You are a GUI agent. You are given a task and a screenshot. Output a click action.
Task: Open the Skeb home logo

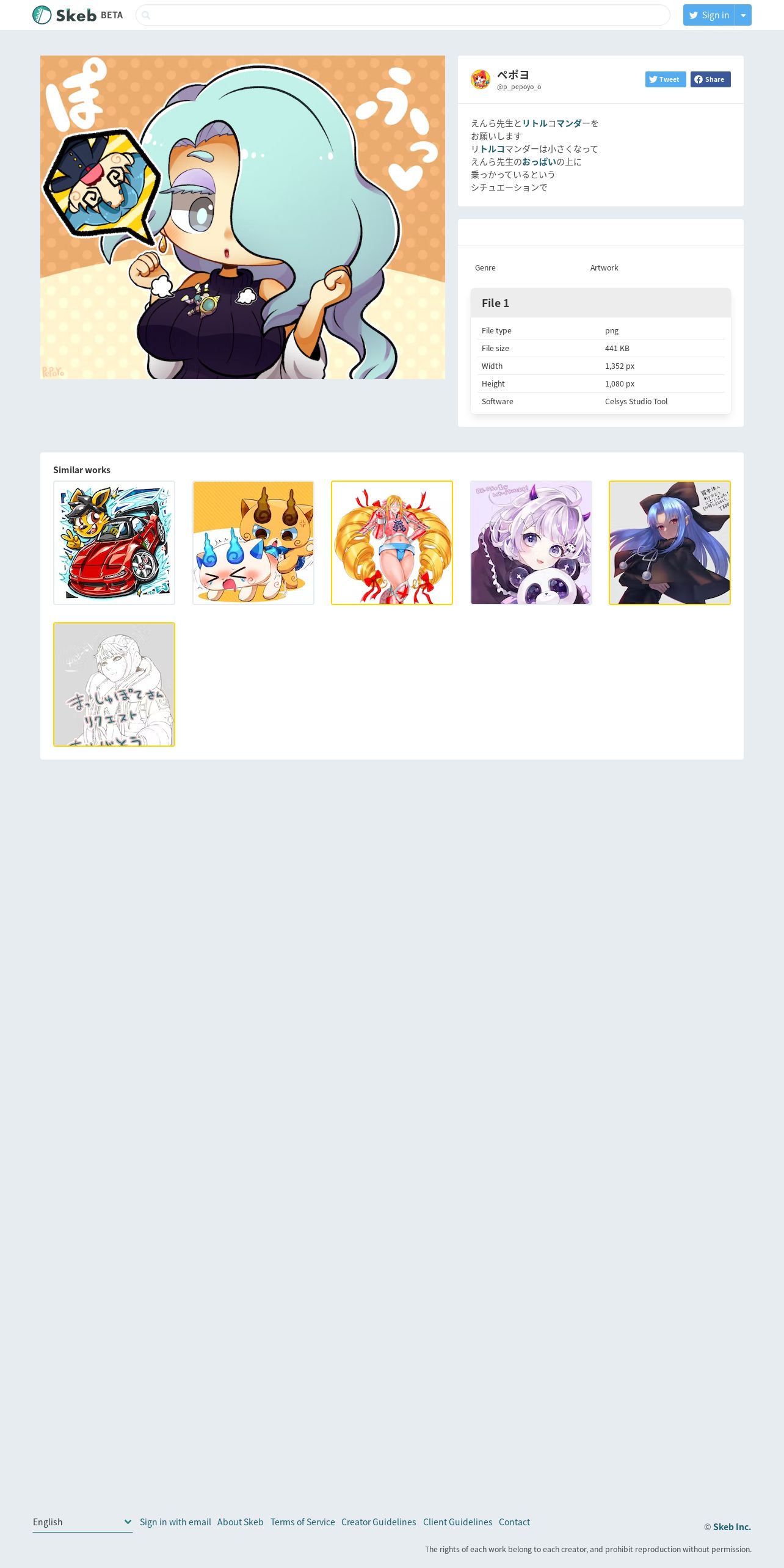tap(77, 15)
